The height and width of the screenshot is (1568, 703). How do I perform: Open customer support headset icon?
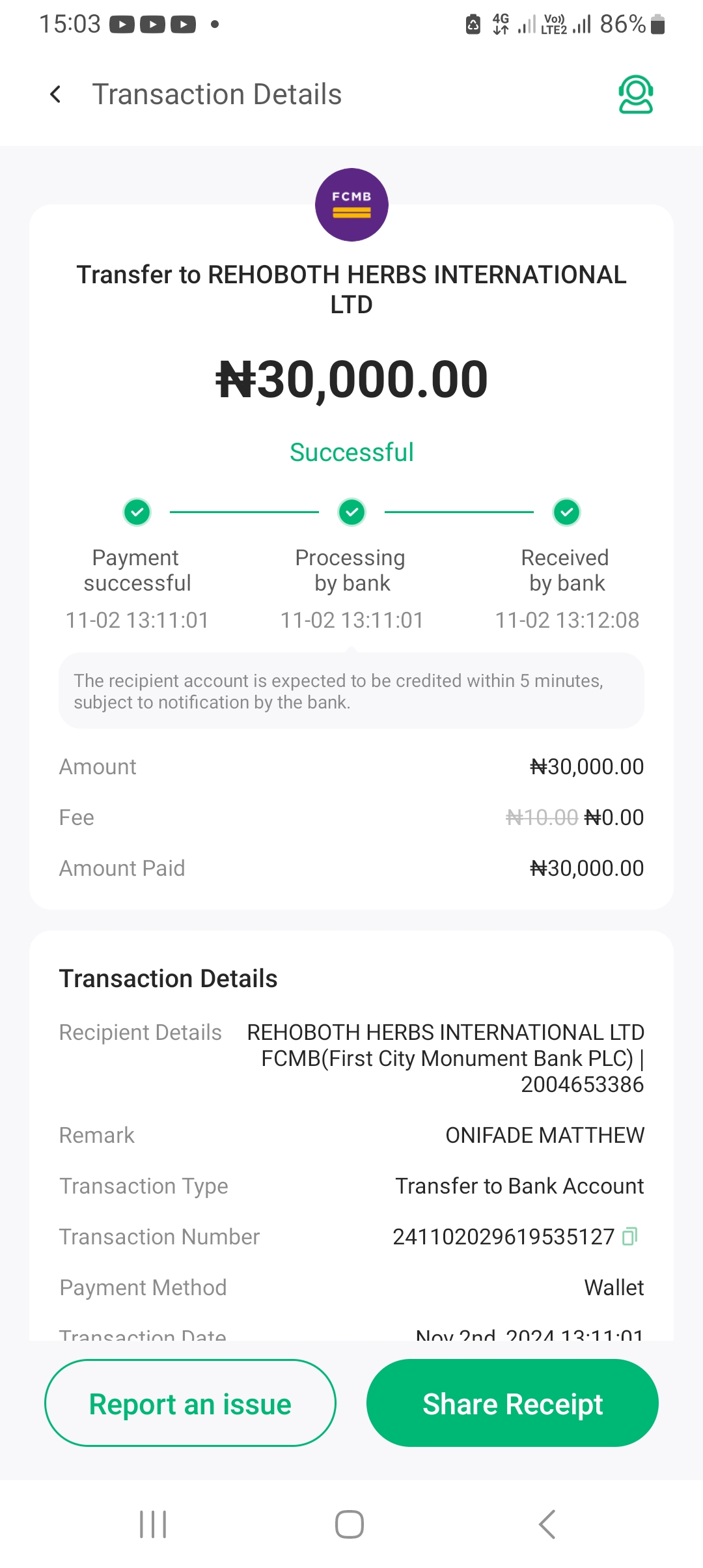tap(635, 94)
